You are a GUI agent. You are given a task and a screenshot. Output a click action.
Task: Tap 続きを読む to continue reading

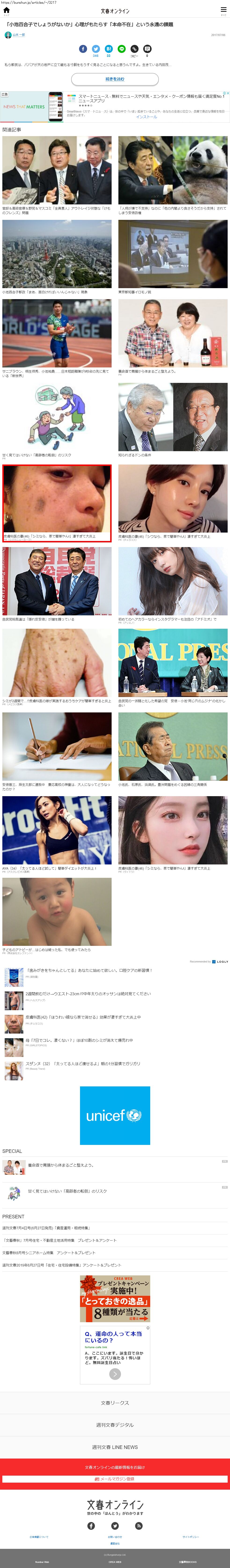click(x=115, y=79)
